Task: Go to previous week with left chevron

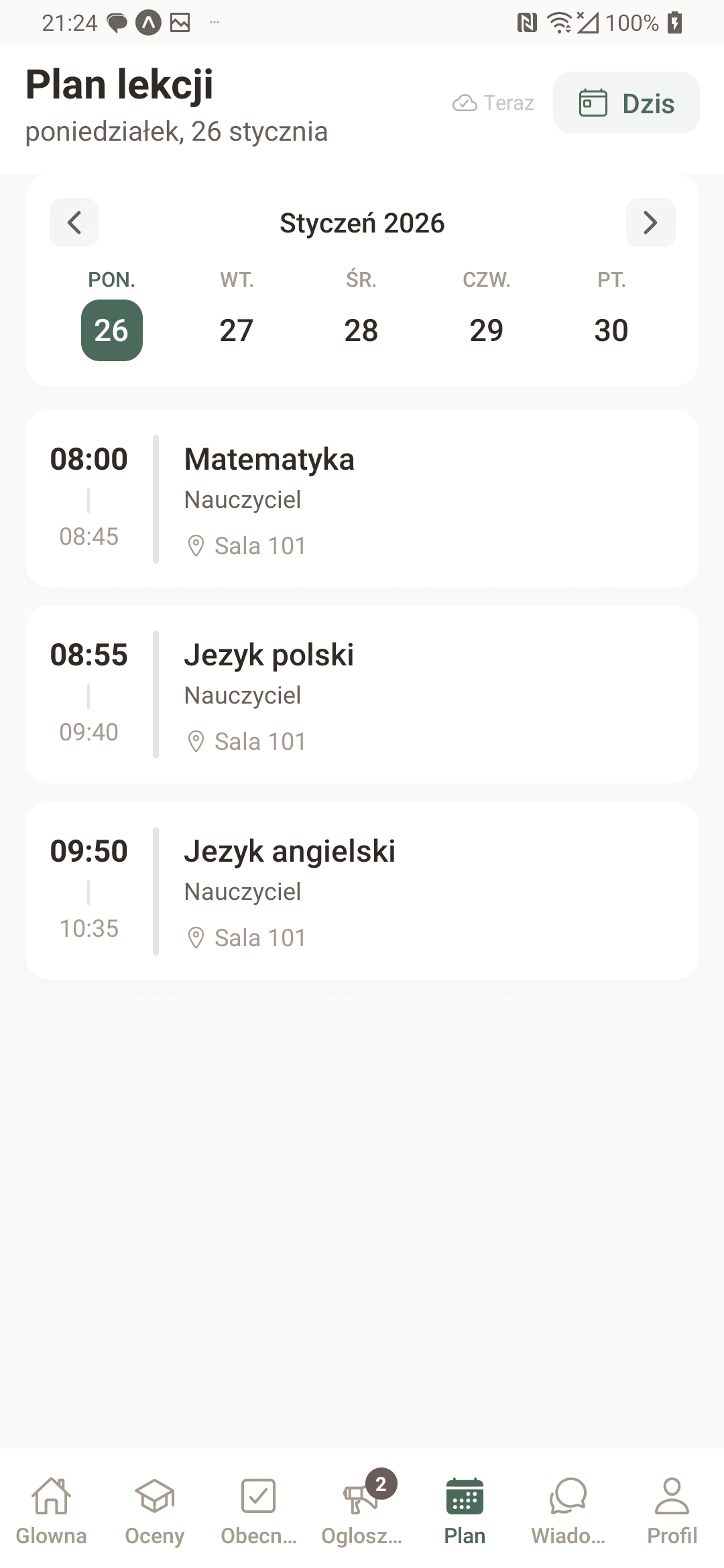Action: tap(74, 223)
